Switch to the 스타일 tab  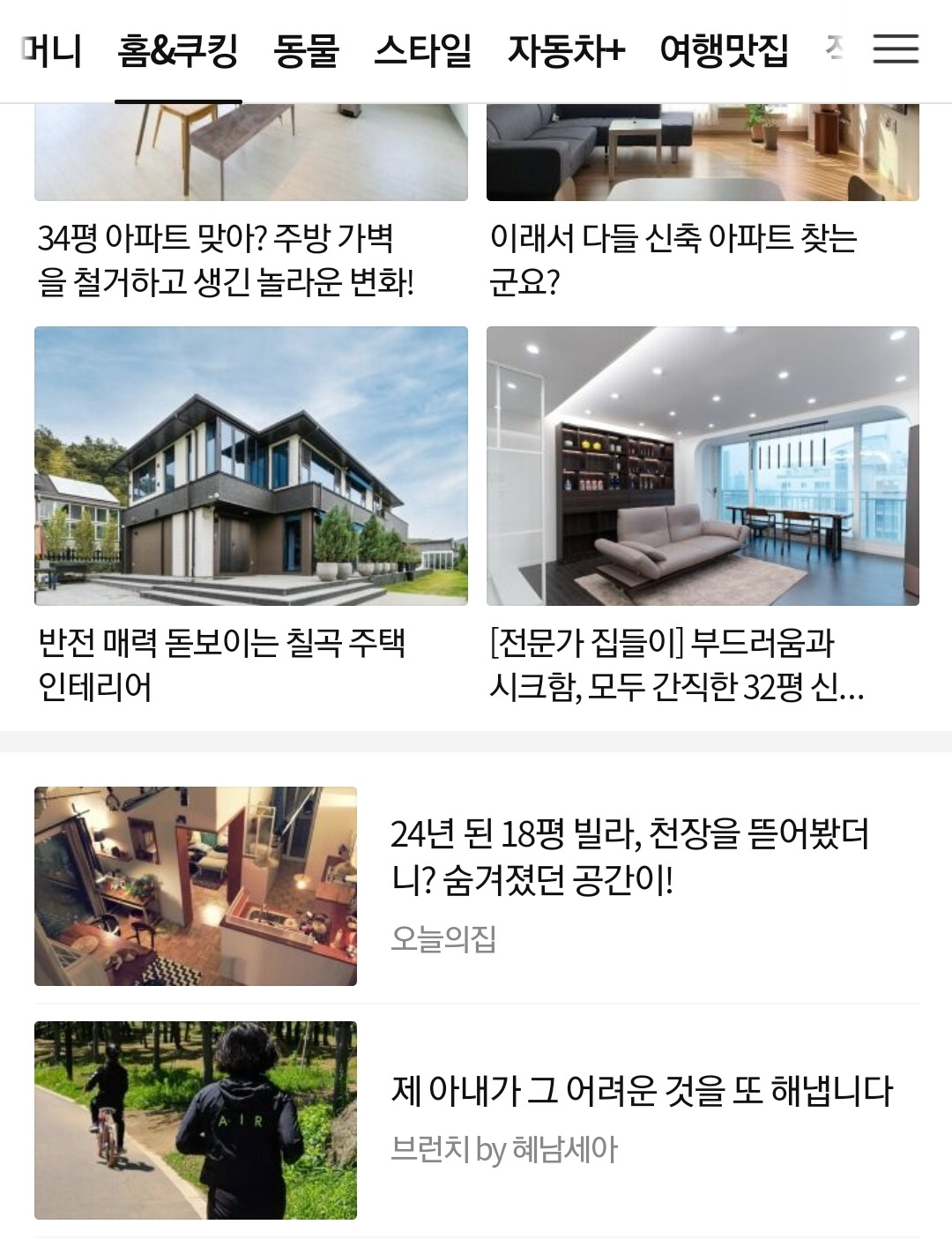click(x=423, y=50)
